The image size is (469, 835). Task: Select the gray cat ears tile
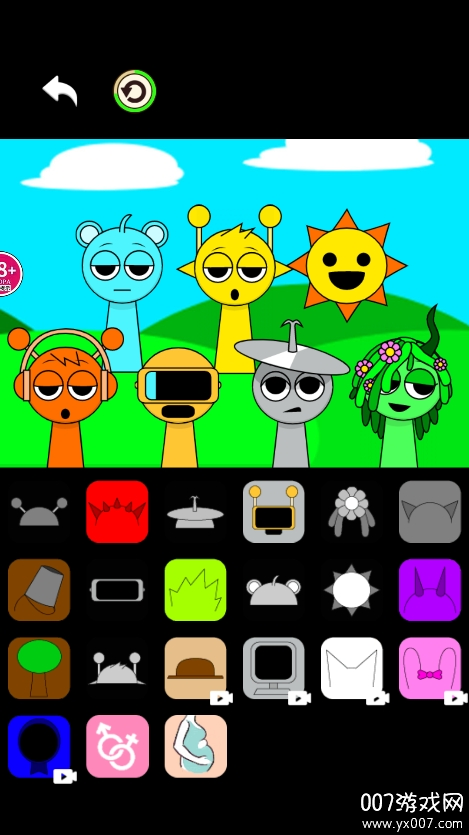(430, 512)
